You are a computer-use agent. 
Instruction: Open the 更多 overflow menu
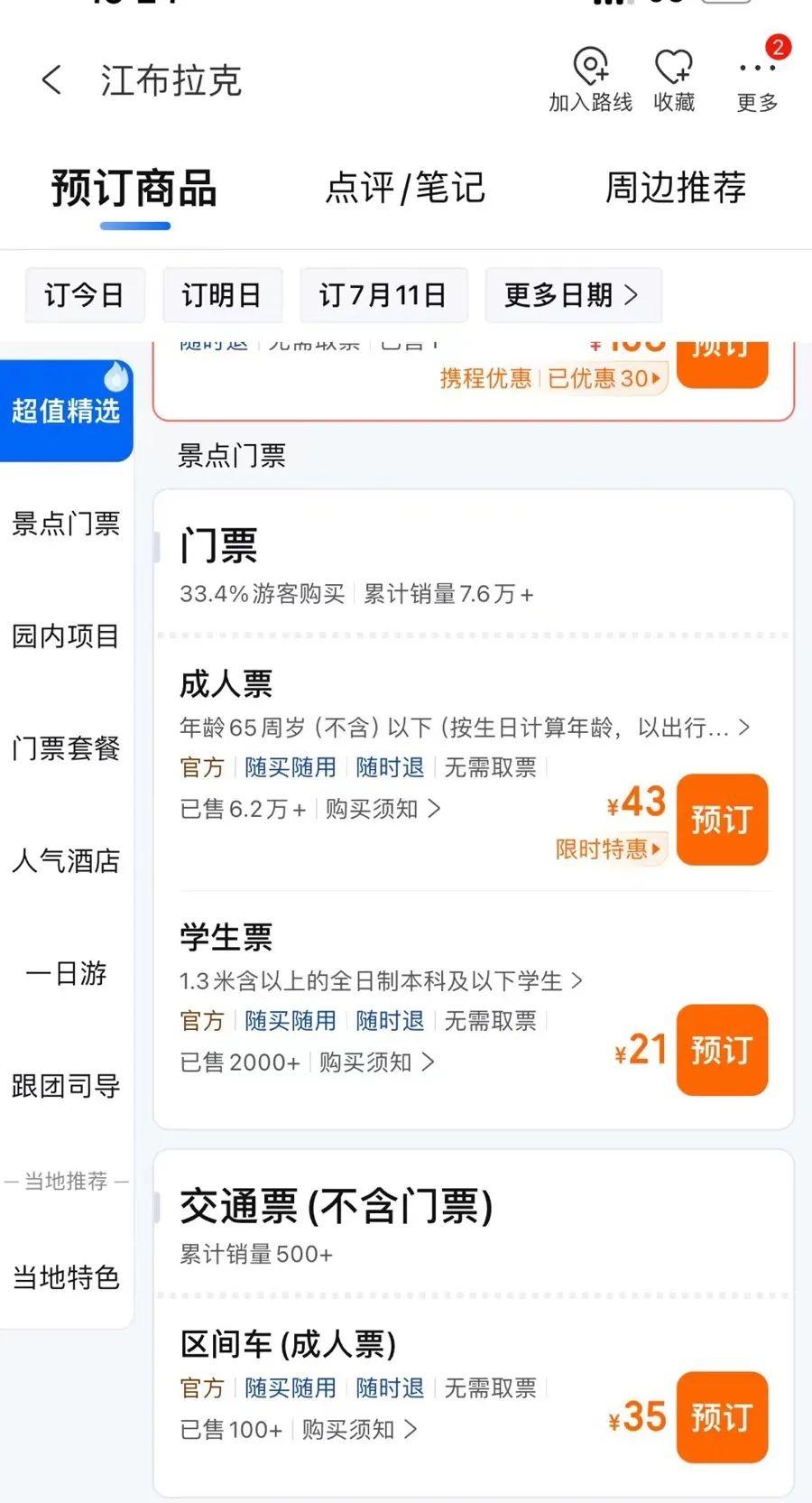tap(757, 80)
